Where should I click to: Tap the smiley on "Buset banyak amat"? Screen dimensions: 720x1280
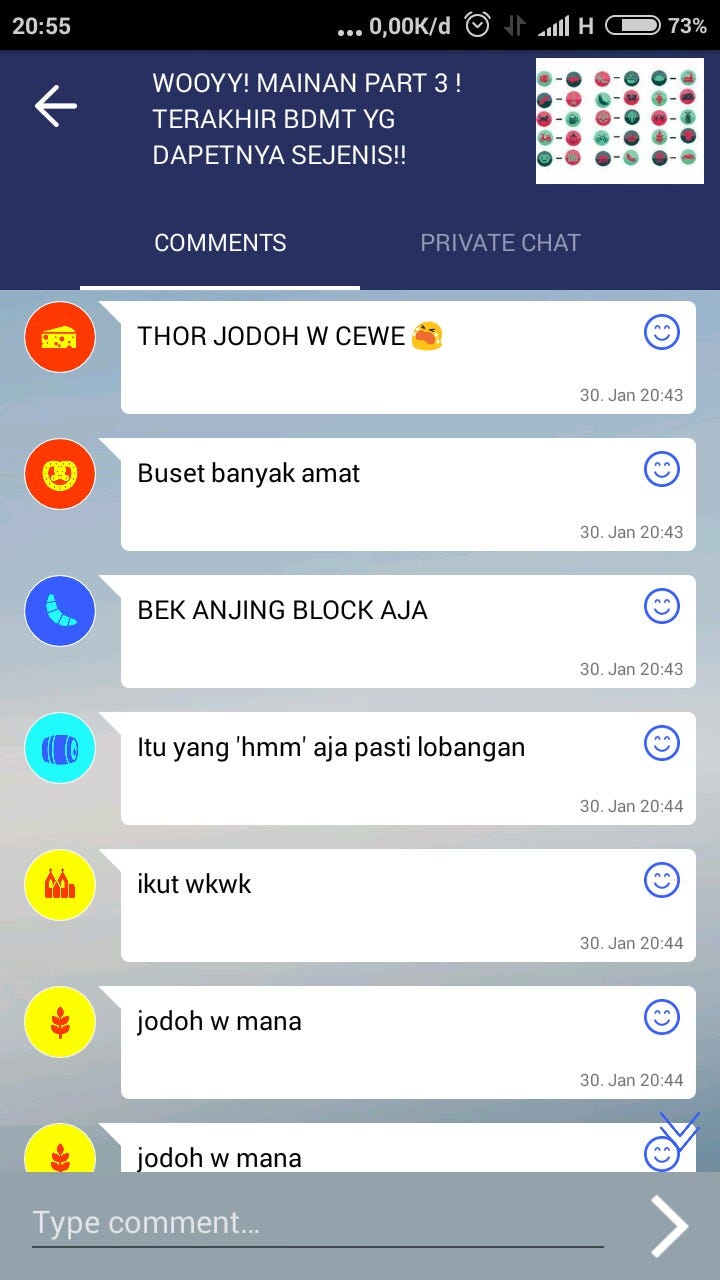click(x=661, y=469)
